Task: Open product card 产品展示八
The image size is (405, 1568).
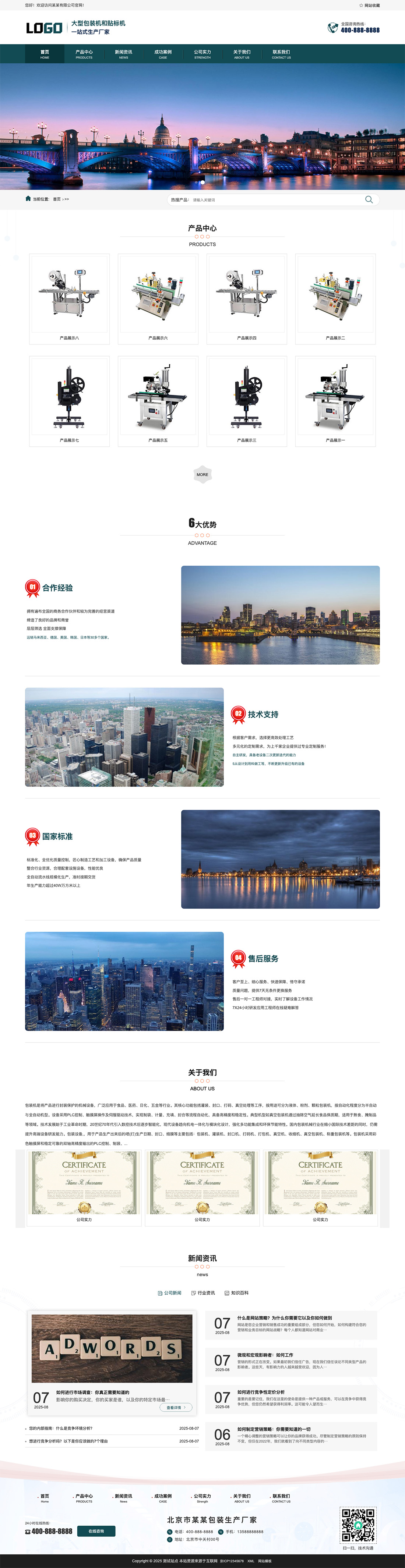Action: (x=70, y=298)
